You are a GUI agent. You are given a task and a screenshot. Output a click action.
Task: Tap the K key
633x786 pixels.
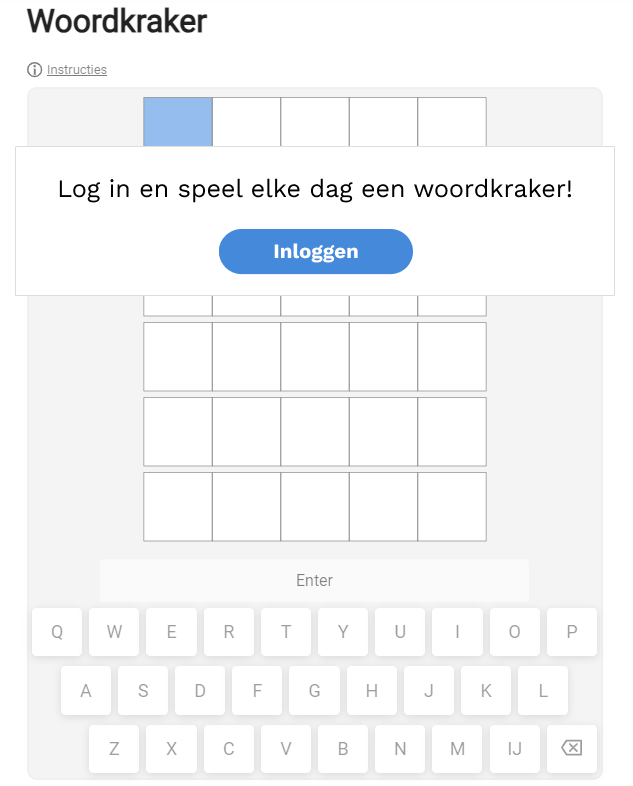[486, 690]
